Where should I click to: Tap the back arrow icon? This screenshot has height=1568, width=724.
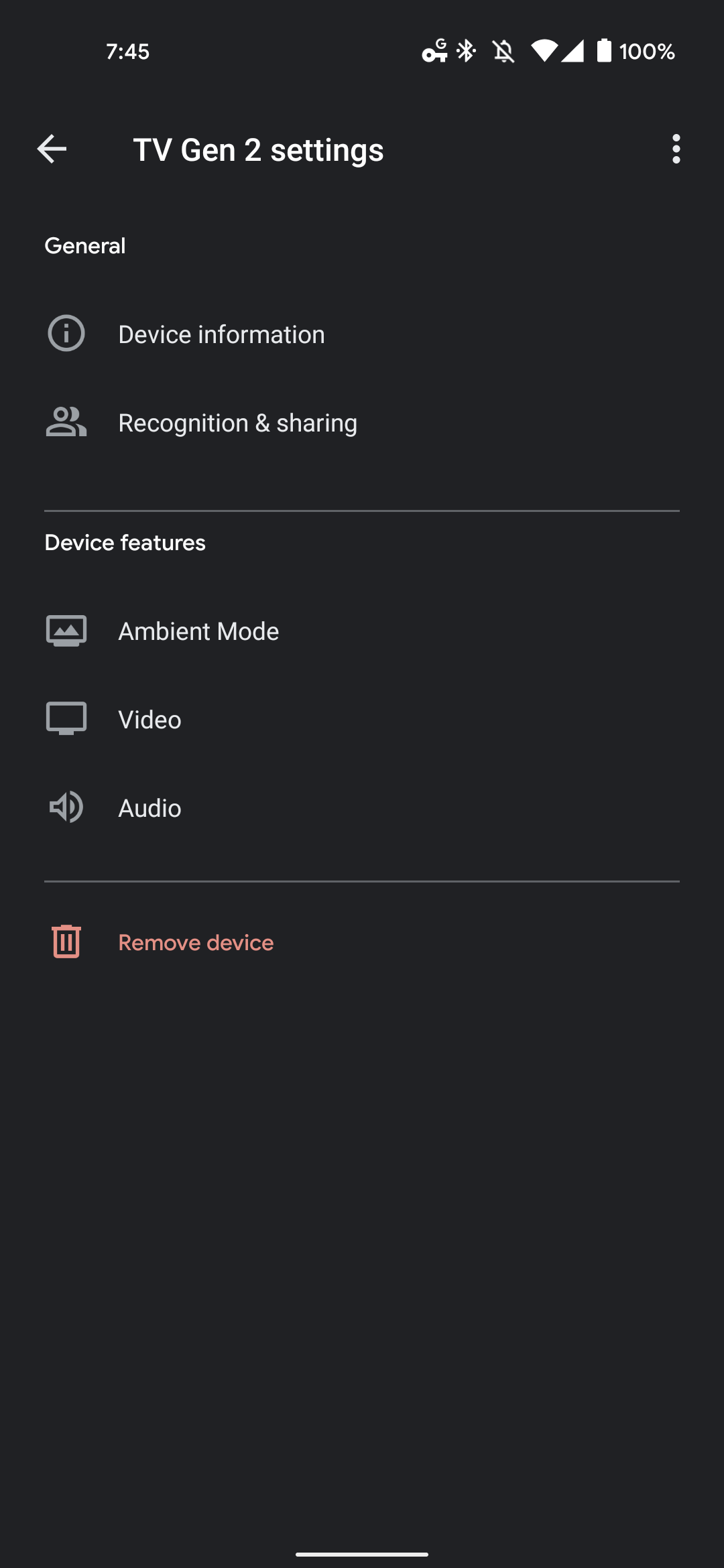pyautogui.click(x=51, y=149)
